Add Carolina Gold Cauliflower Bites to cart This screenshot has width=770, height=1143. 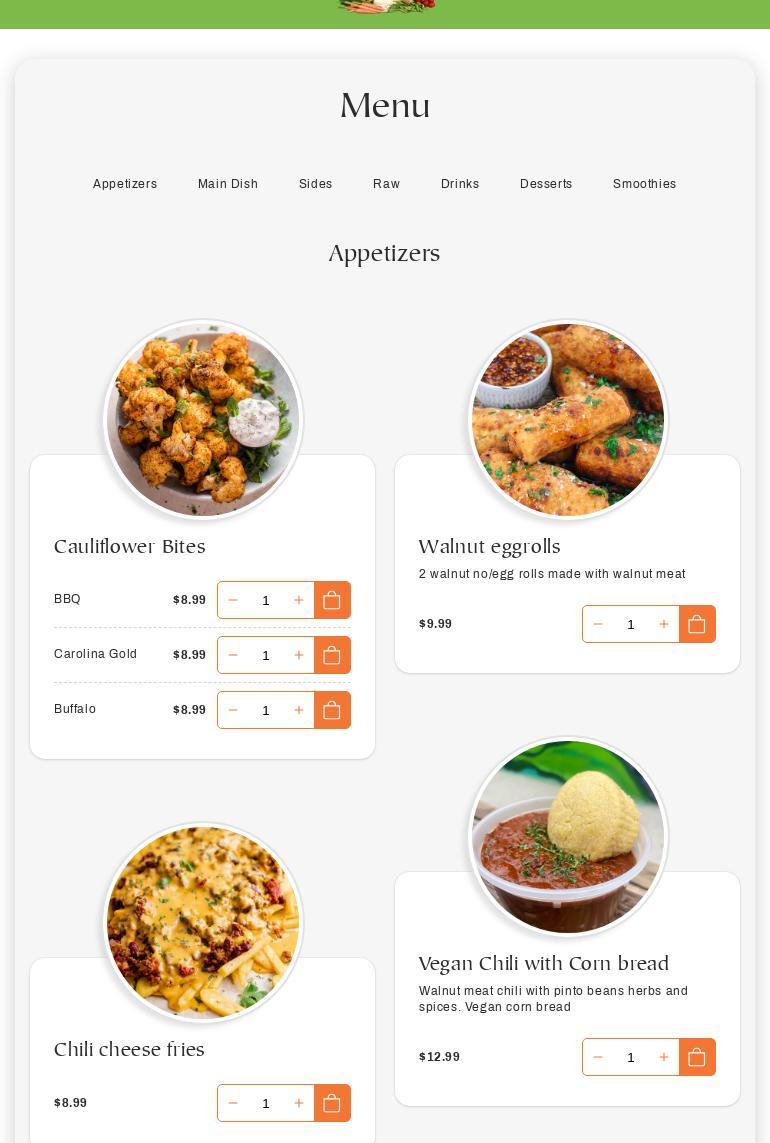(332, 655)
